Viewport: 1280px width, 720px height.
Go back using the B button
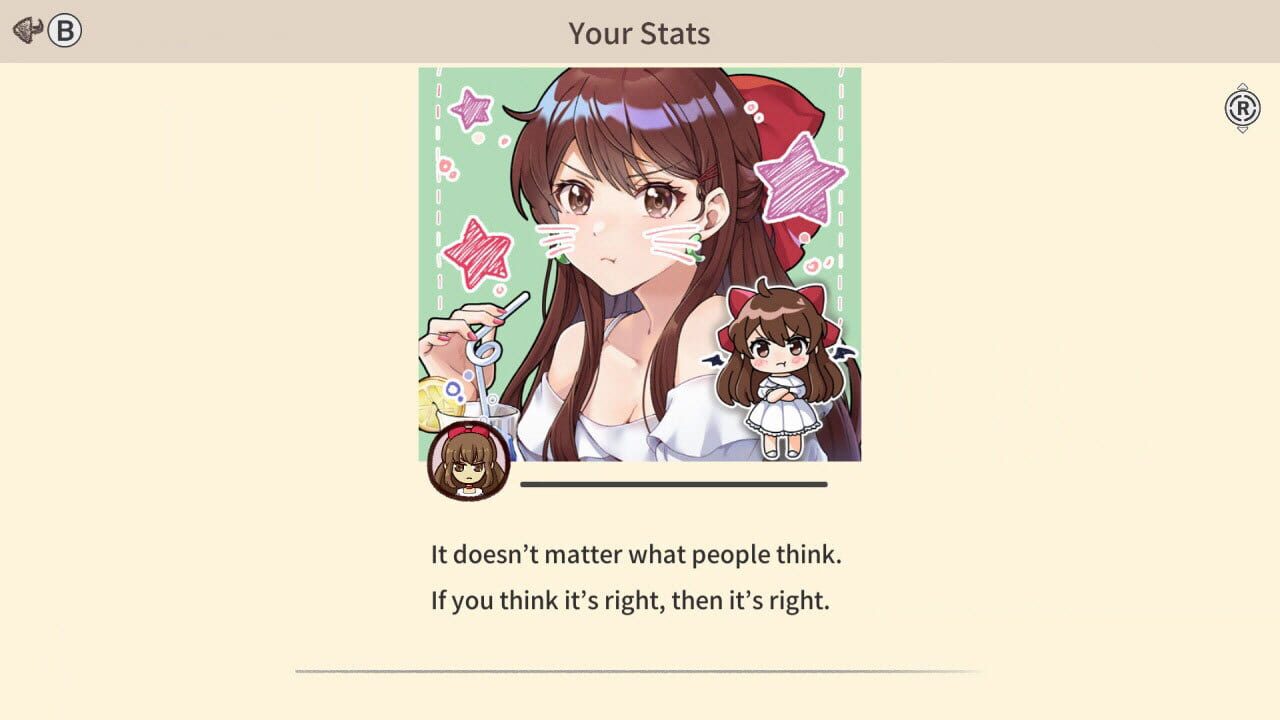(64, 31)
